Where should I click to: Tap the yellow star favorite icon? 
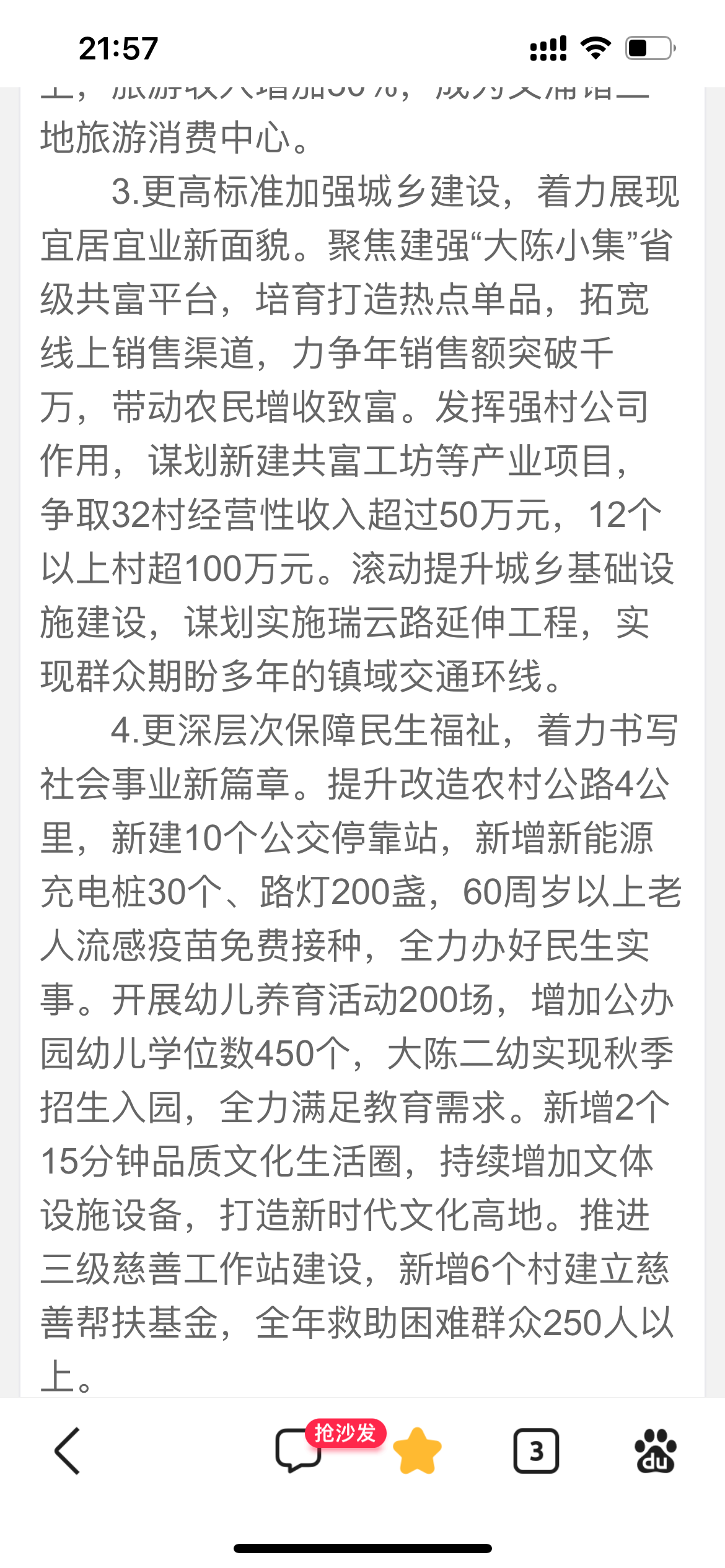pos(417,1451)
